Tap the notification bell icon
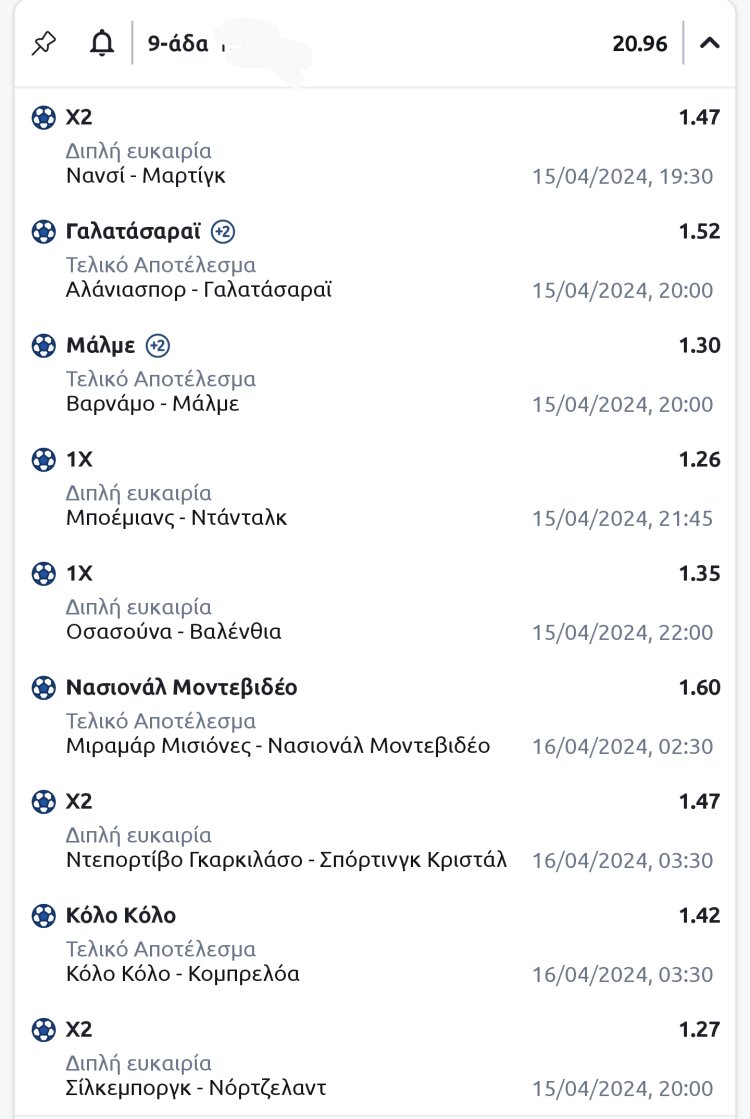This screenshot has width=750, height=1119. pyautogui.click(x=101, y=43)
